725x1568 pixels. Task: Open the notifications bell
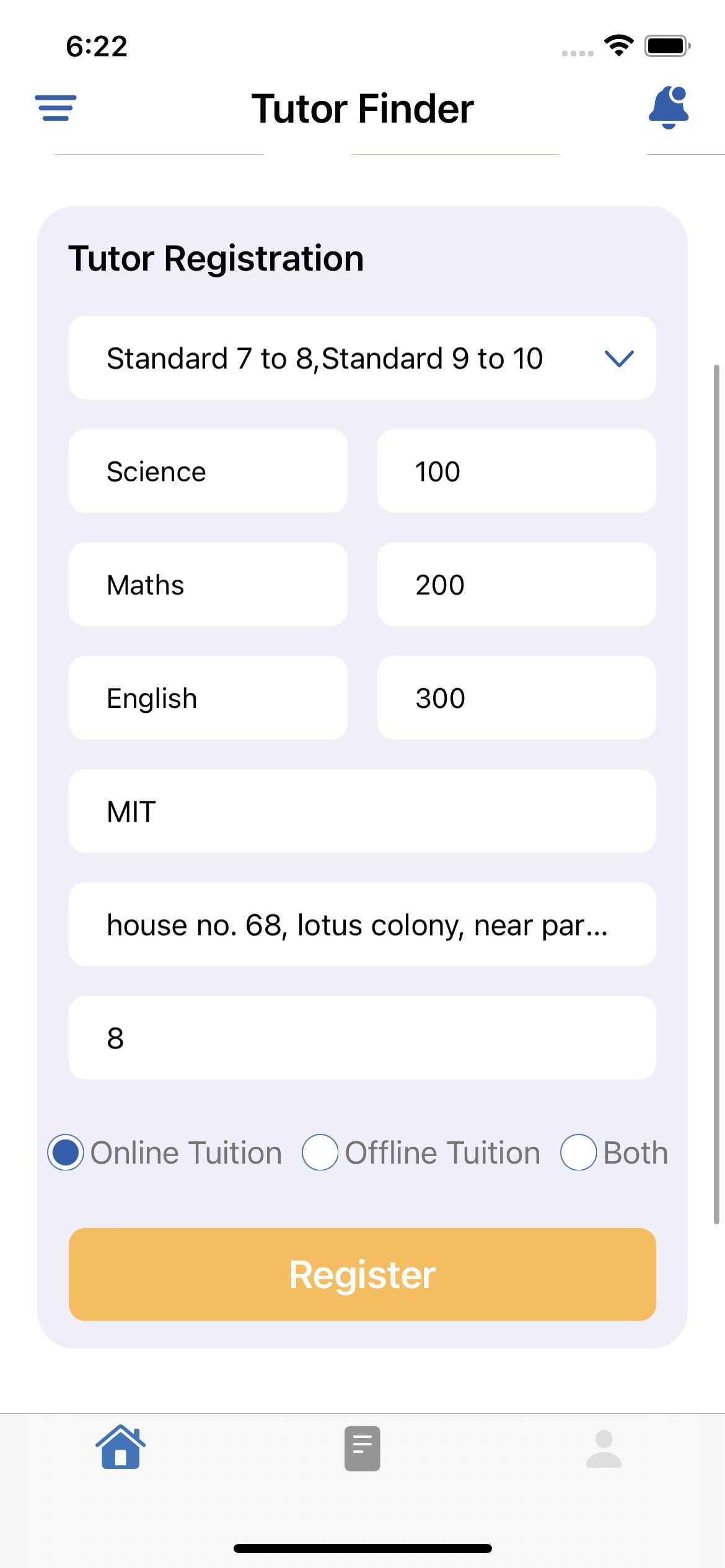click(x=669, y=108)
